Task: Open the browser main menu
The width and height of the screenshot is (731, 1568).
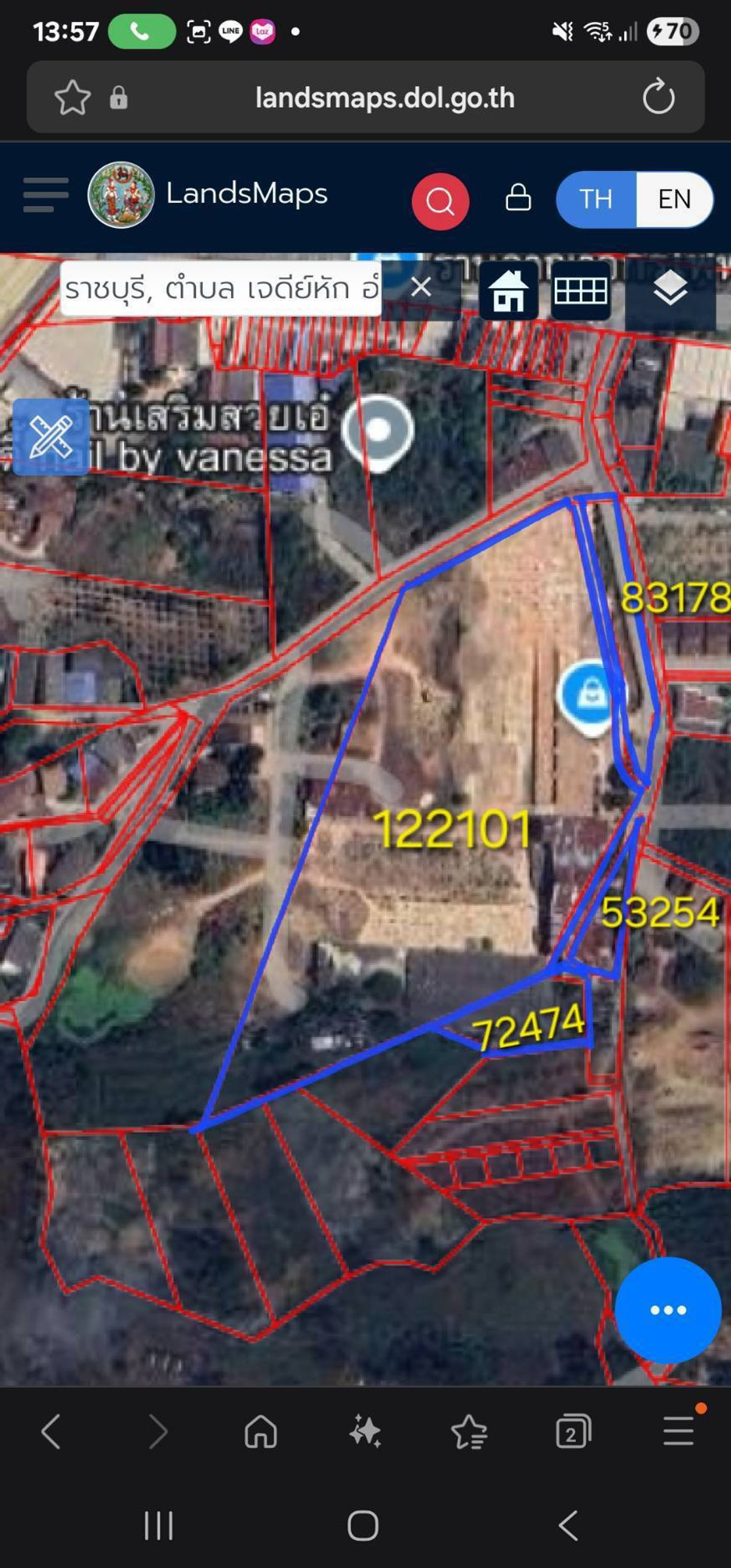Action: (678, 1431)
